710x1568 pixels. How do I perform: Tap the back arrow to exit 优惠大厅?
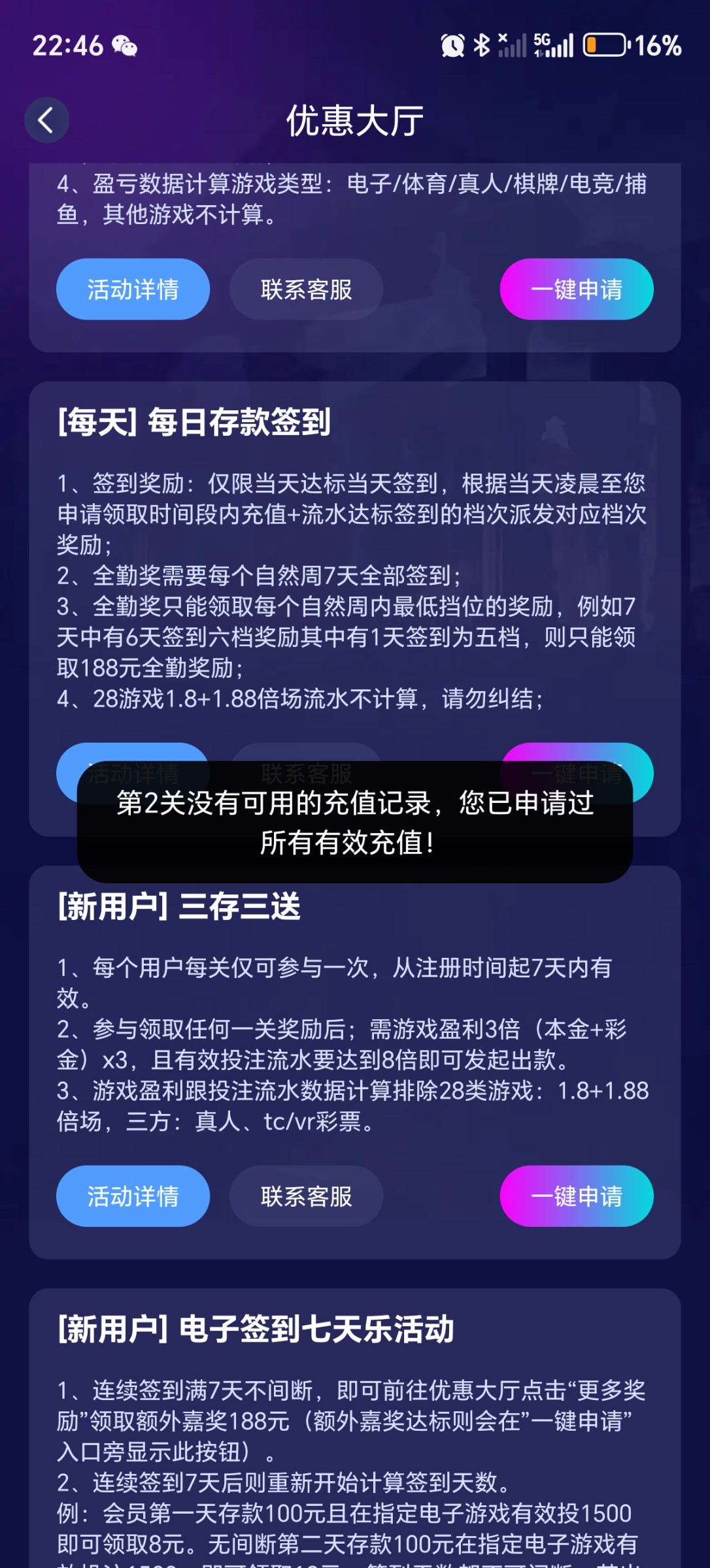pyautogui.click(x=46, y=121)
